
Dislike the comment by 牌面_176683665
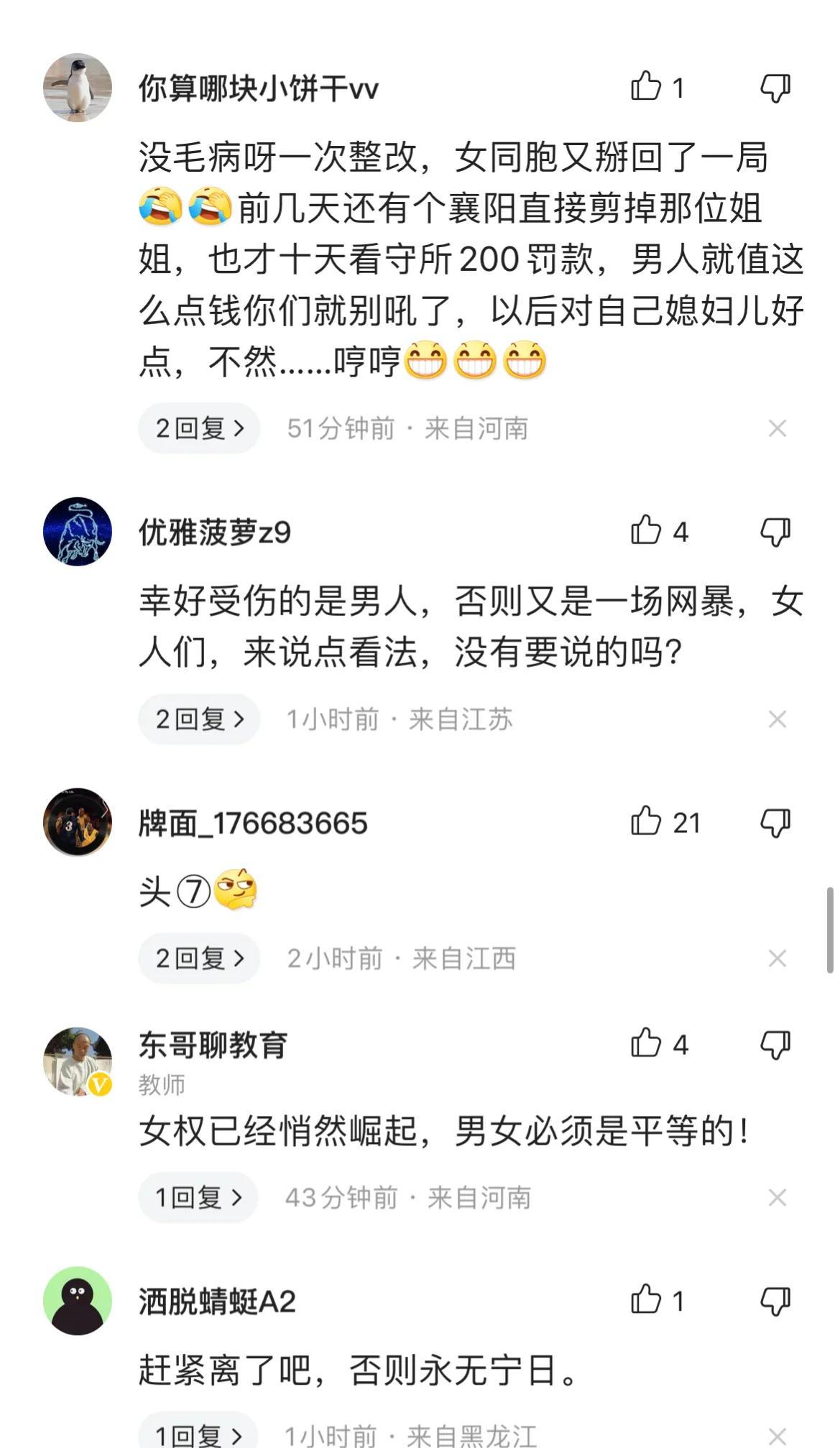tap(775, 823)
